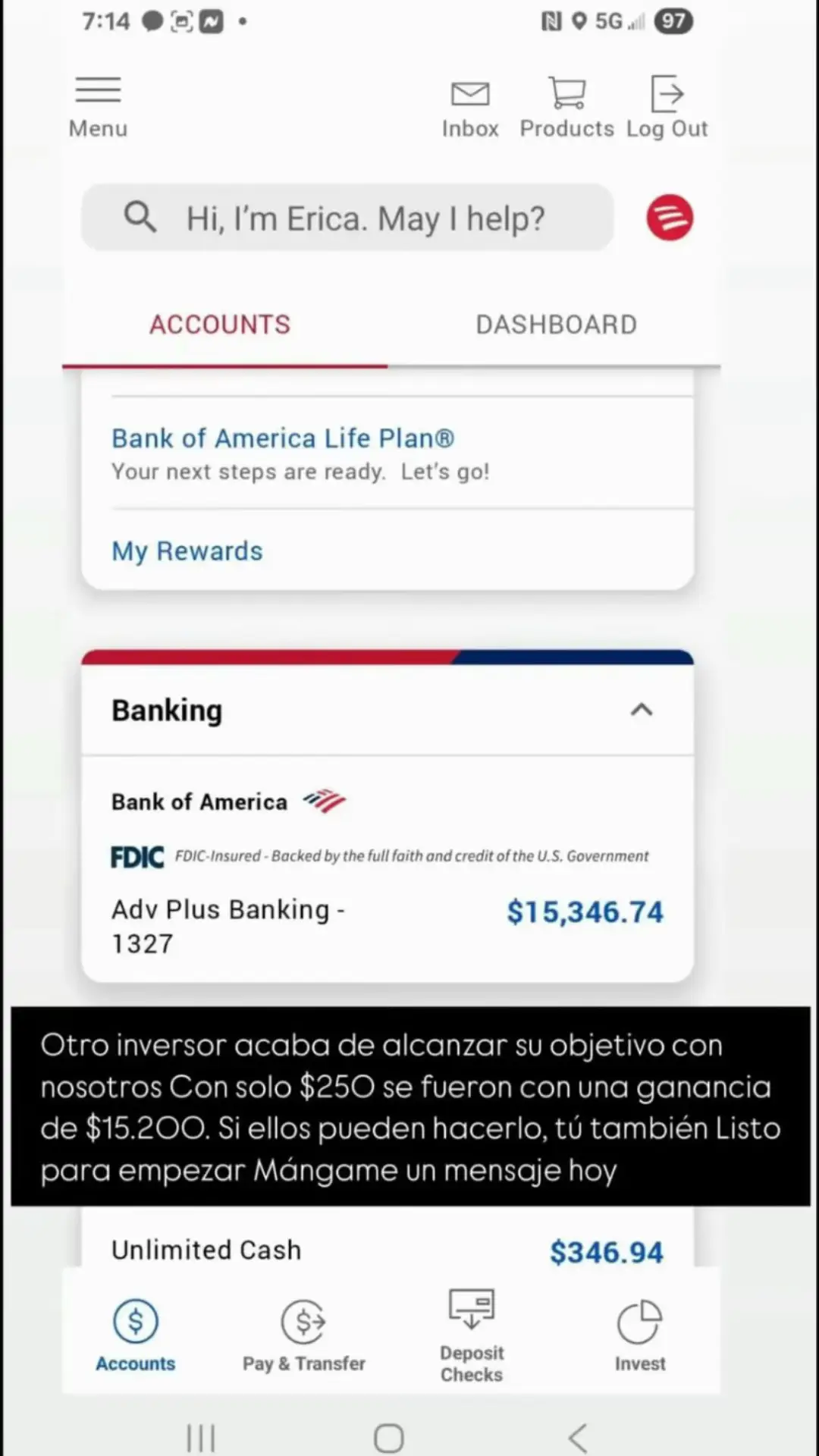The image size is (819, 1456).
Task: Open the Menu drawer
Action: [x=98, y=107]
